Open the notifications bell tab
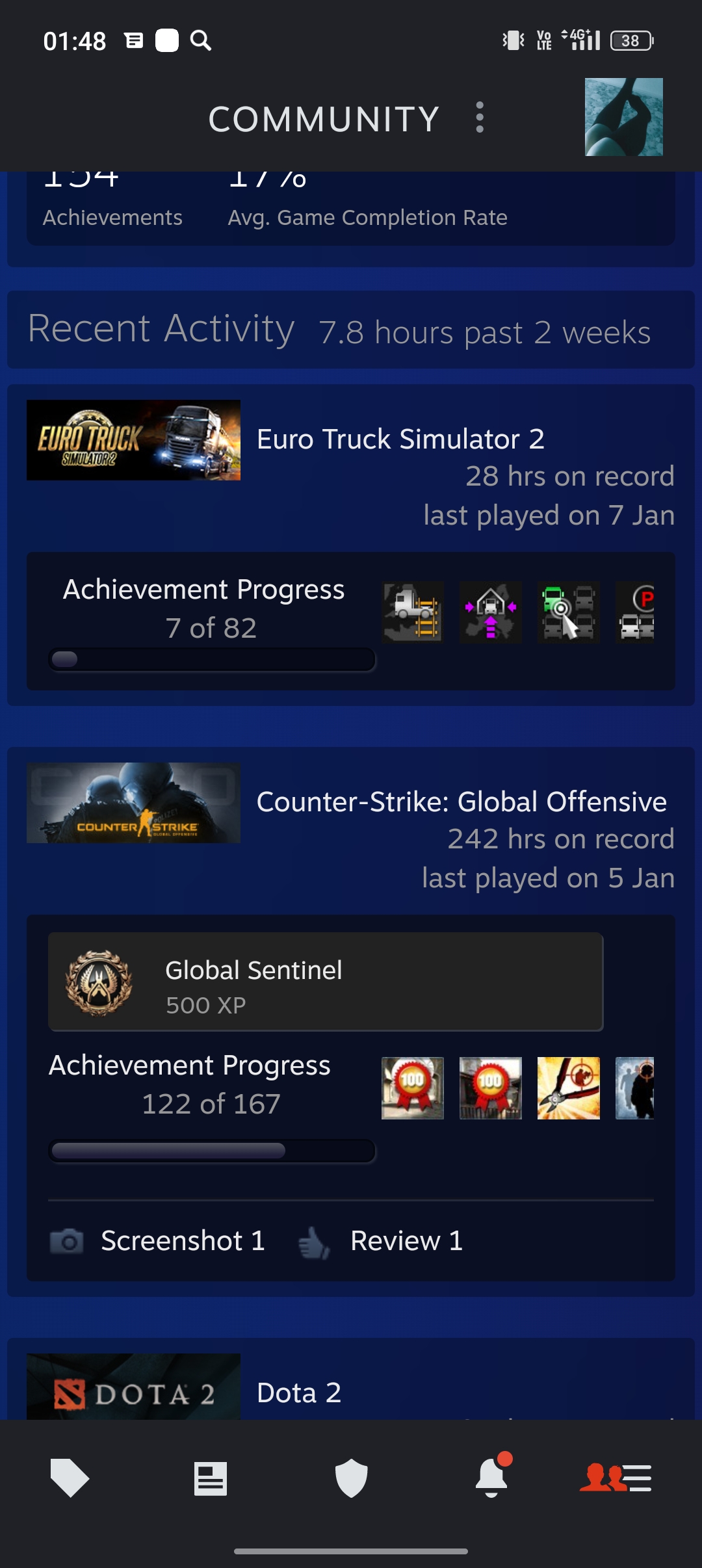702x1568 pixels. (x=492, y=1476)
